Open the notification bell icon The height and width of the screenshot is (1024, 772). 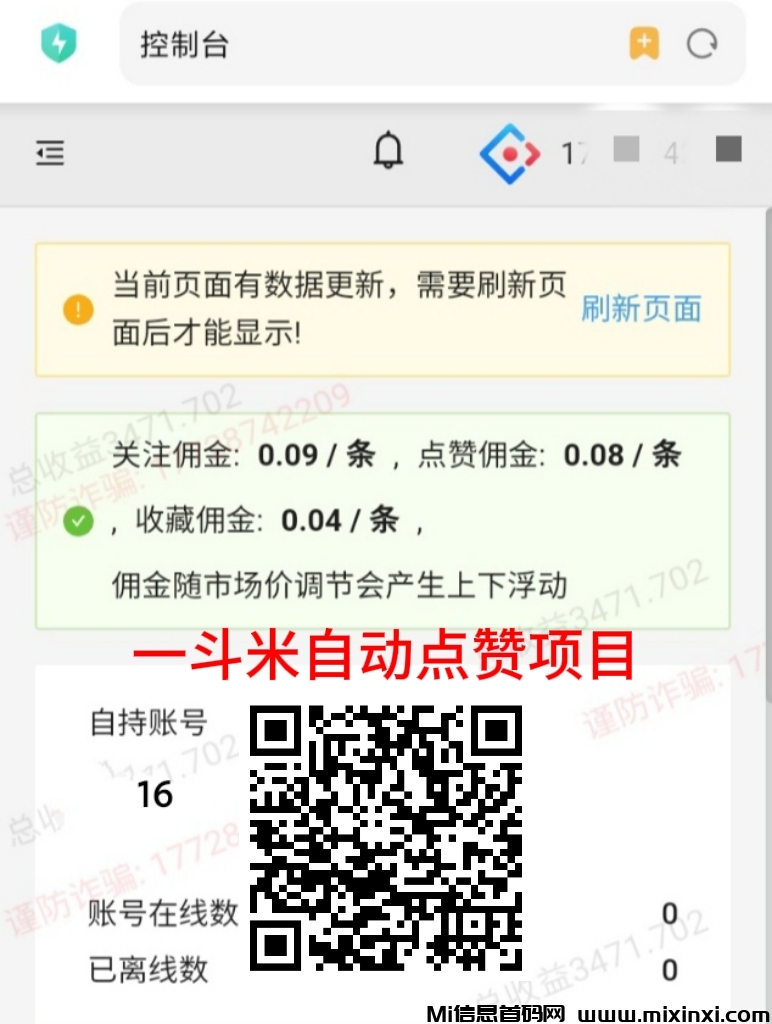(389, 151)
